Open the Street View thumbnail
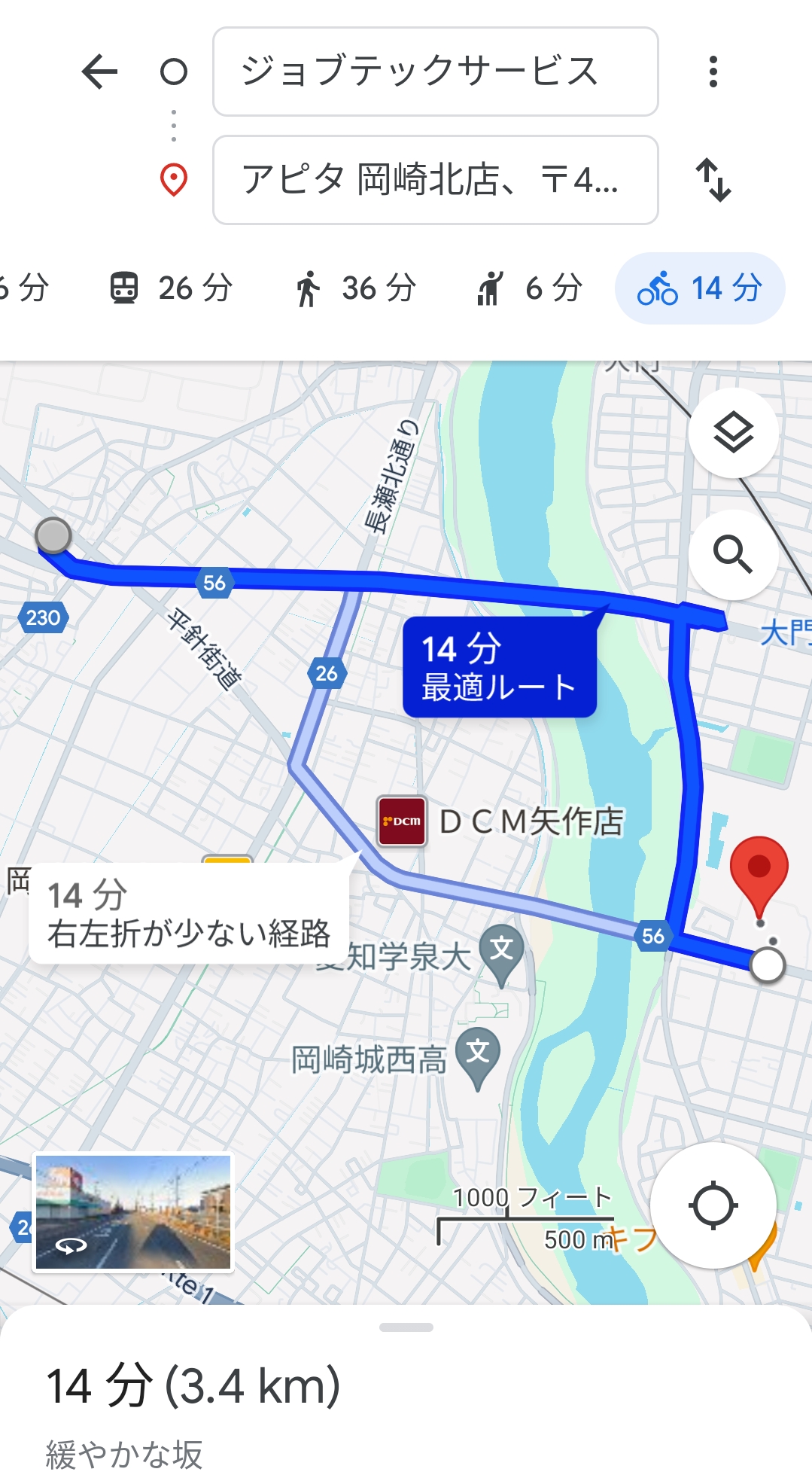Screen dimensions: 812x1481 (133, 1212)
